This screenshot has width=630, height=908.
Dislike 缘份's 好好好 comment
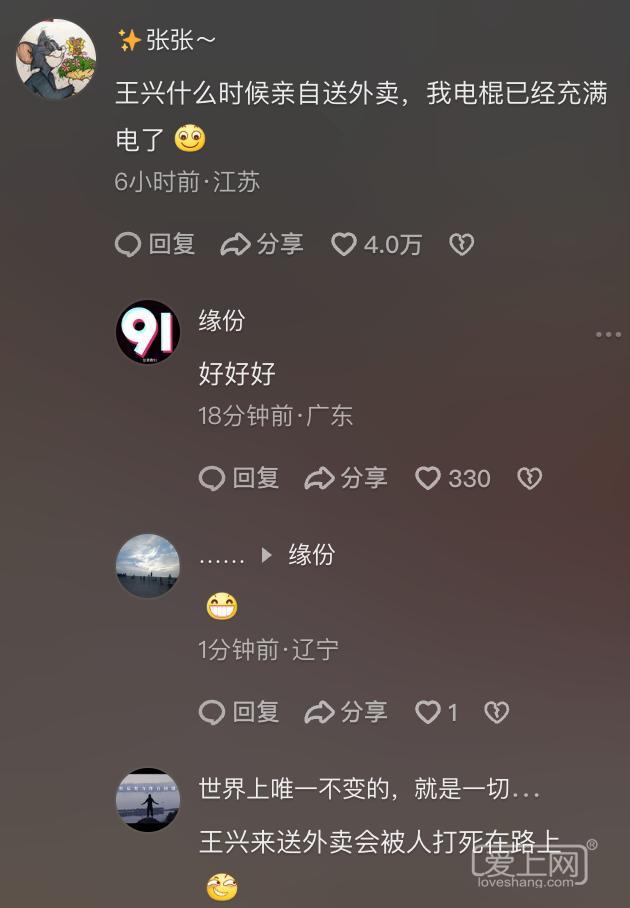(x=529, y=478)
